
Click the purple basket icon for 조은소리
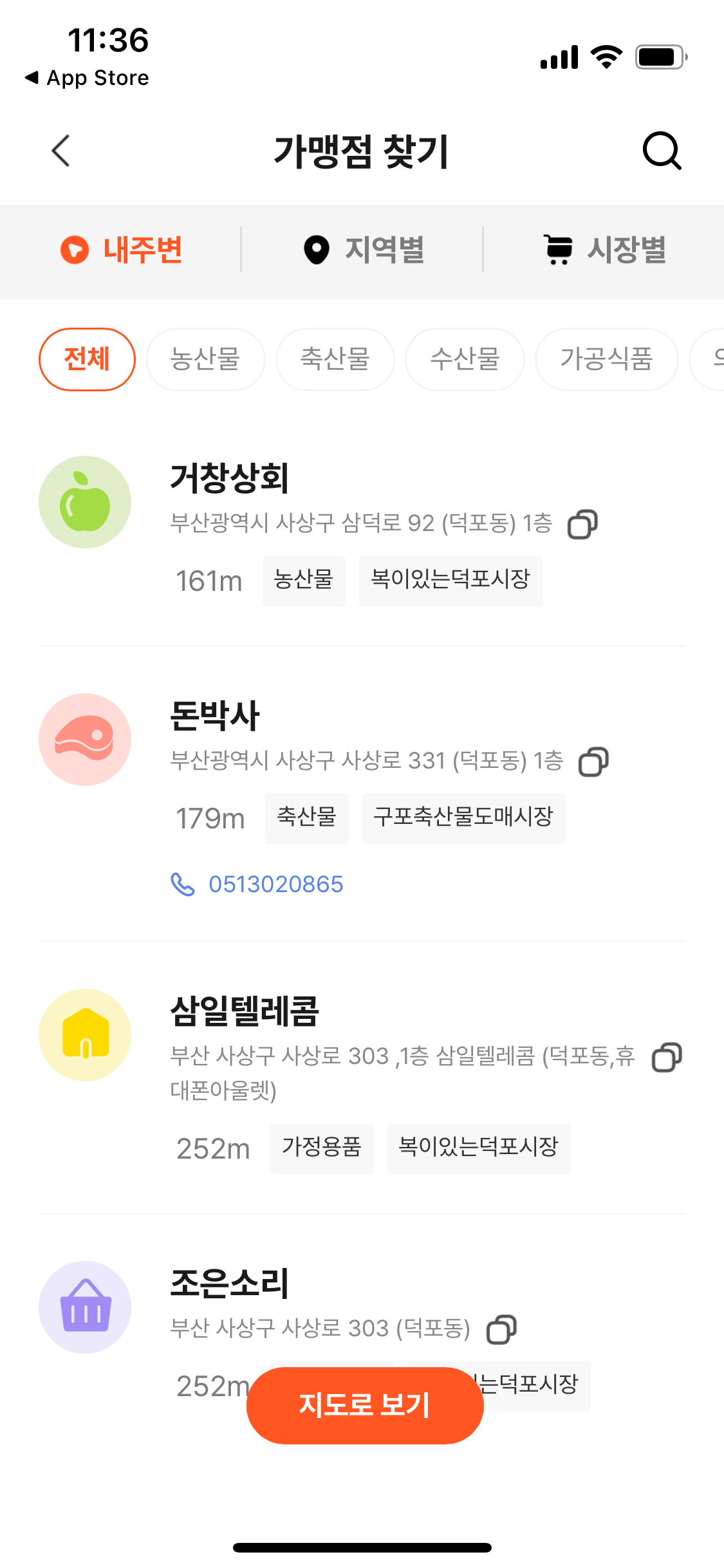[x=85, y=1307]
